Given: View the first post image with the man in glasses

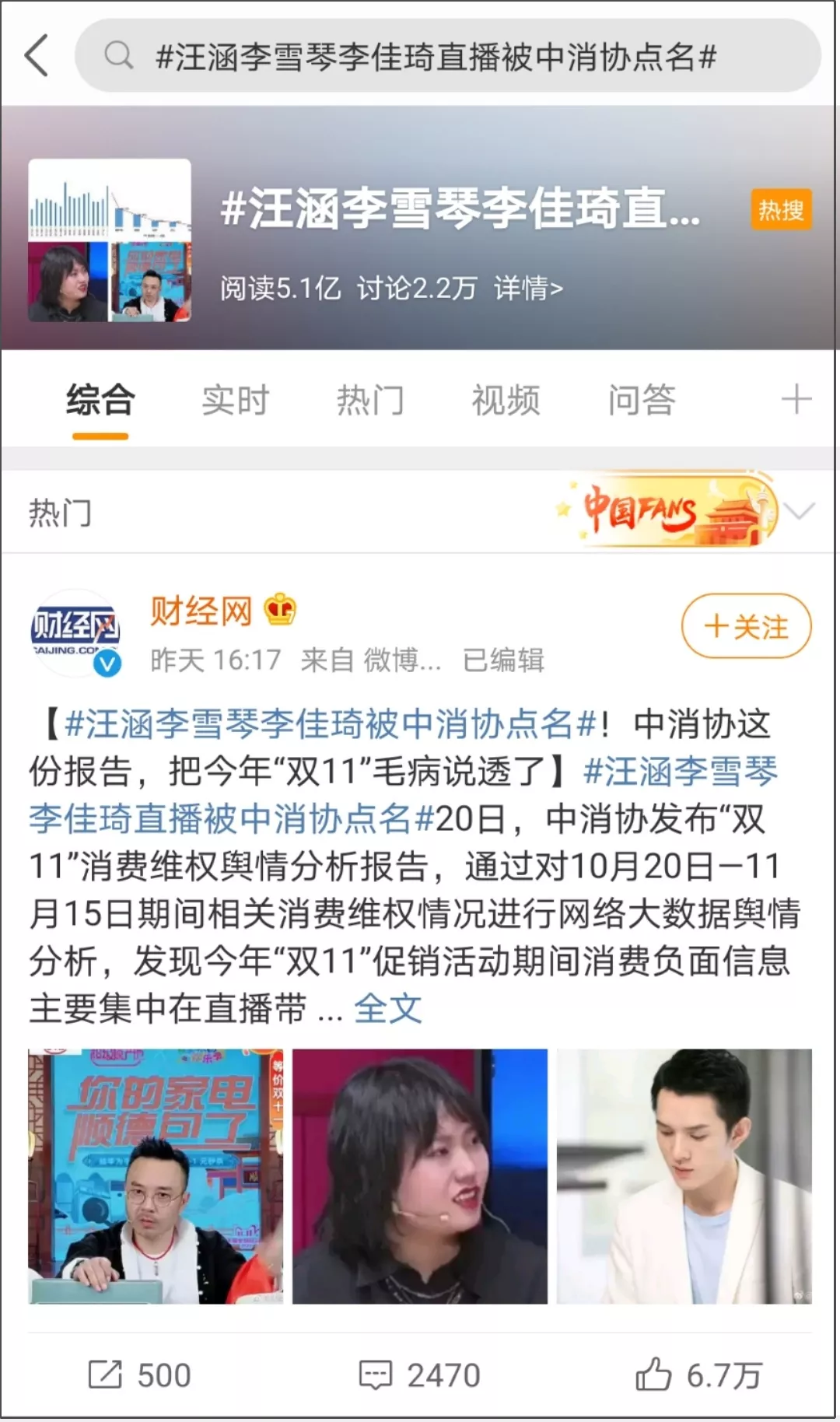Looking at the screenshot, I should click(156, 1176).
